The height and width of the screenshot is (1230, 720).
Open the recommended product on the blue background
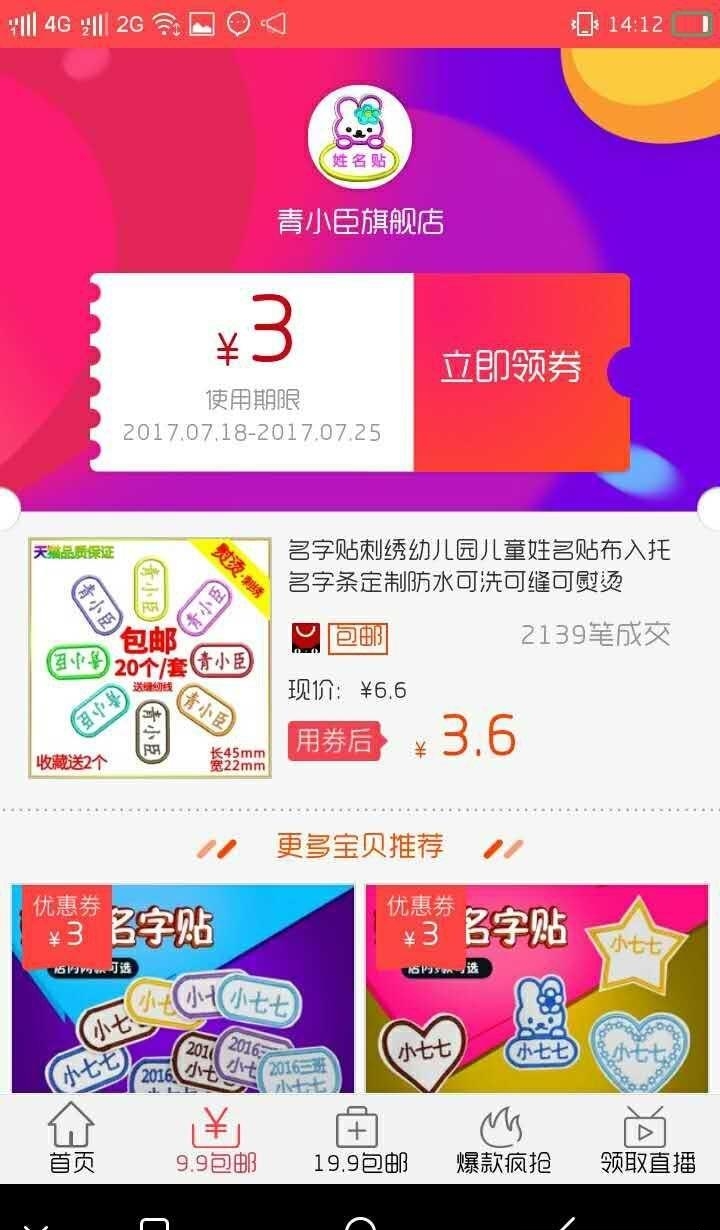(183, 988)
